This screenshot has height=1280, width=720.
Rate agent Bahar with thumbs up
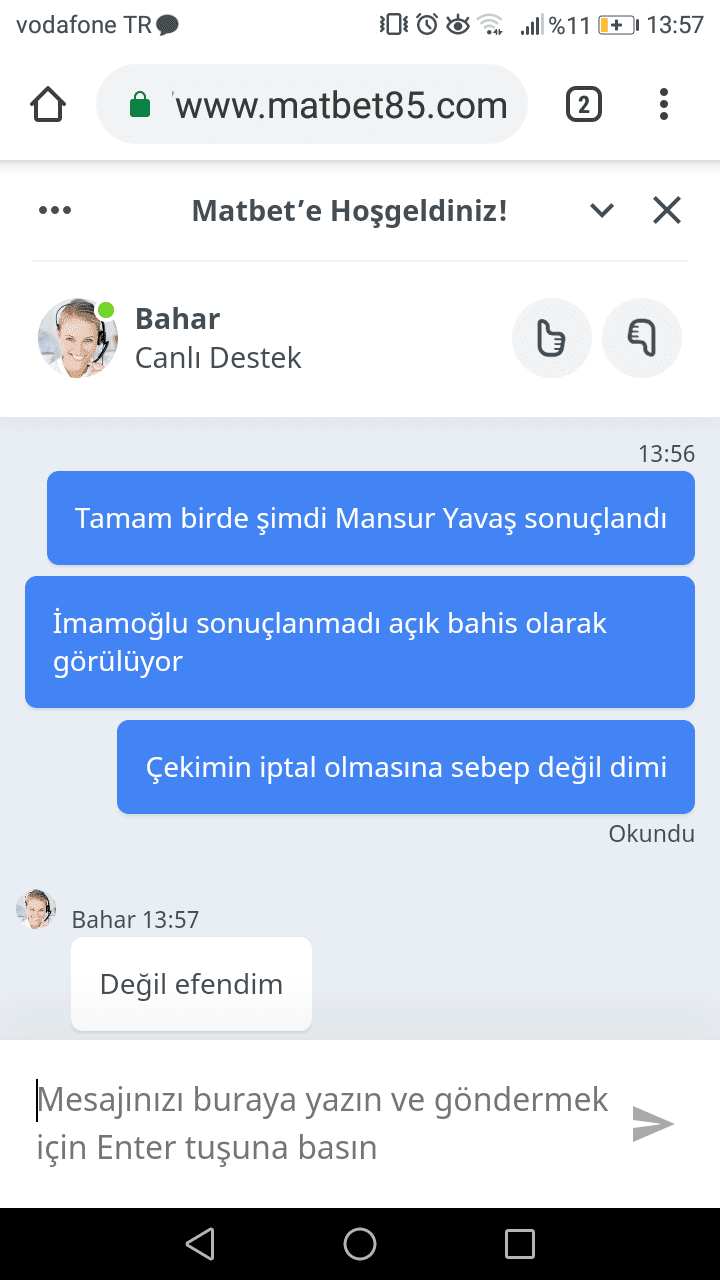(x=551, y=338)
